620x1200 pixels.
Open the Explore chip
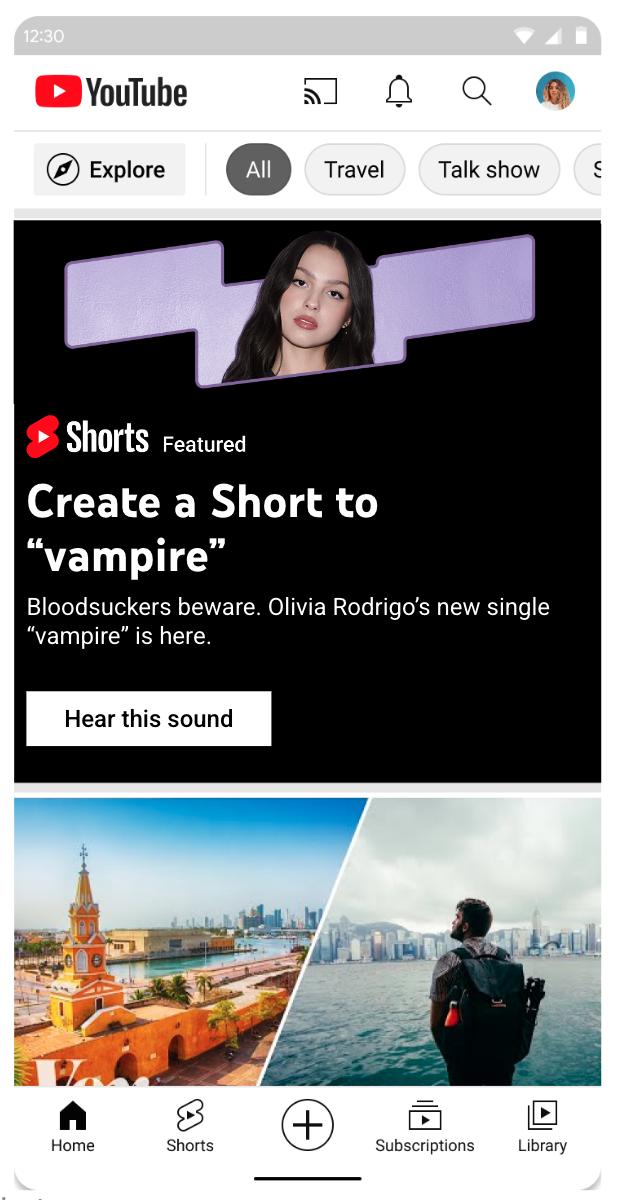[x=109, y=169]
